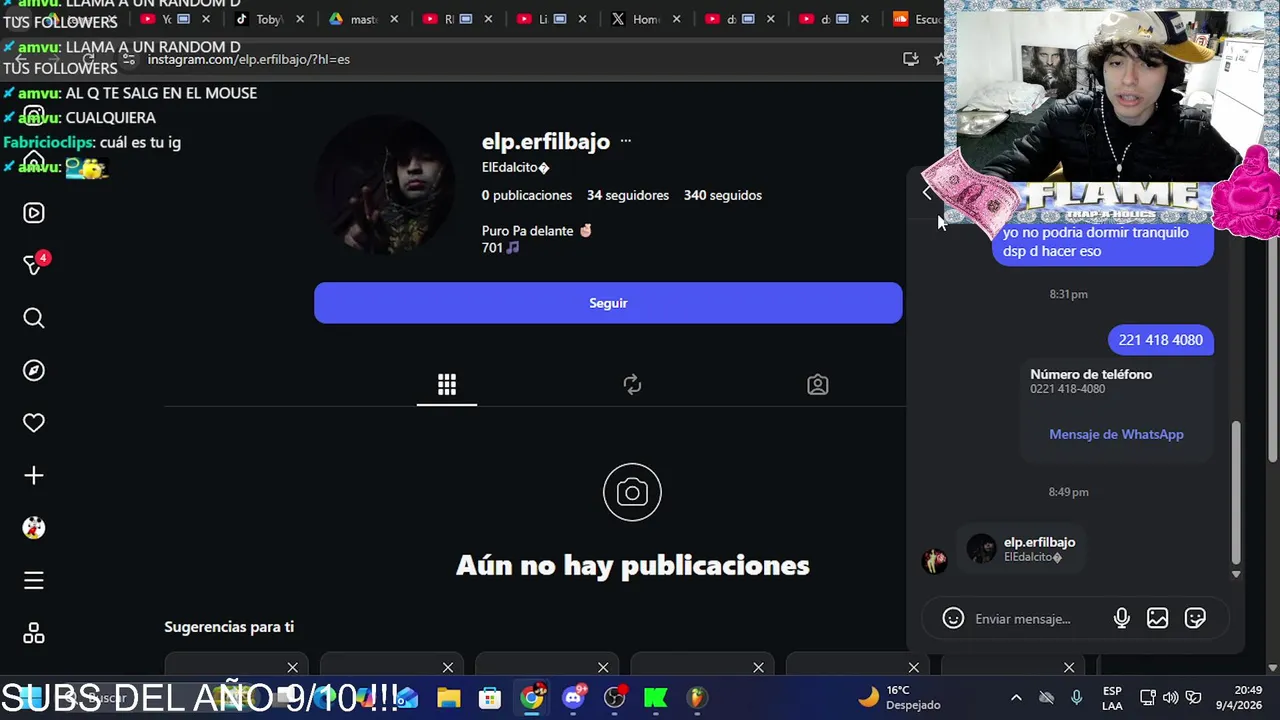
Task: Tap the Mensaje de WhatsApp link
Action: 1116,434
